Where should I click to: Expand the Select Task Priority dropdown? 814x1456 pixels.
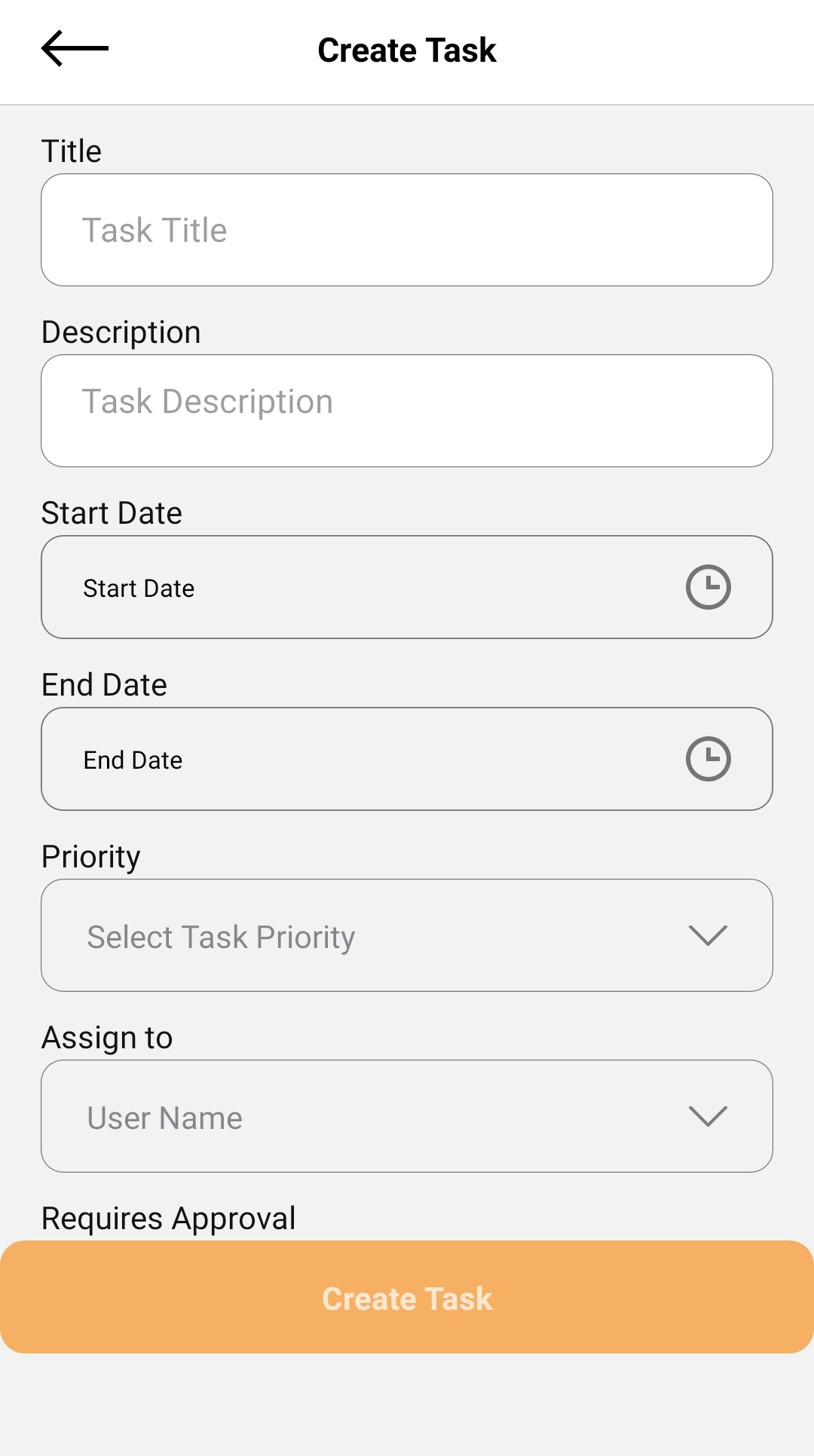[407, 935]
